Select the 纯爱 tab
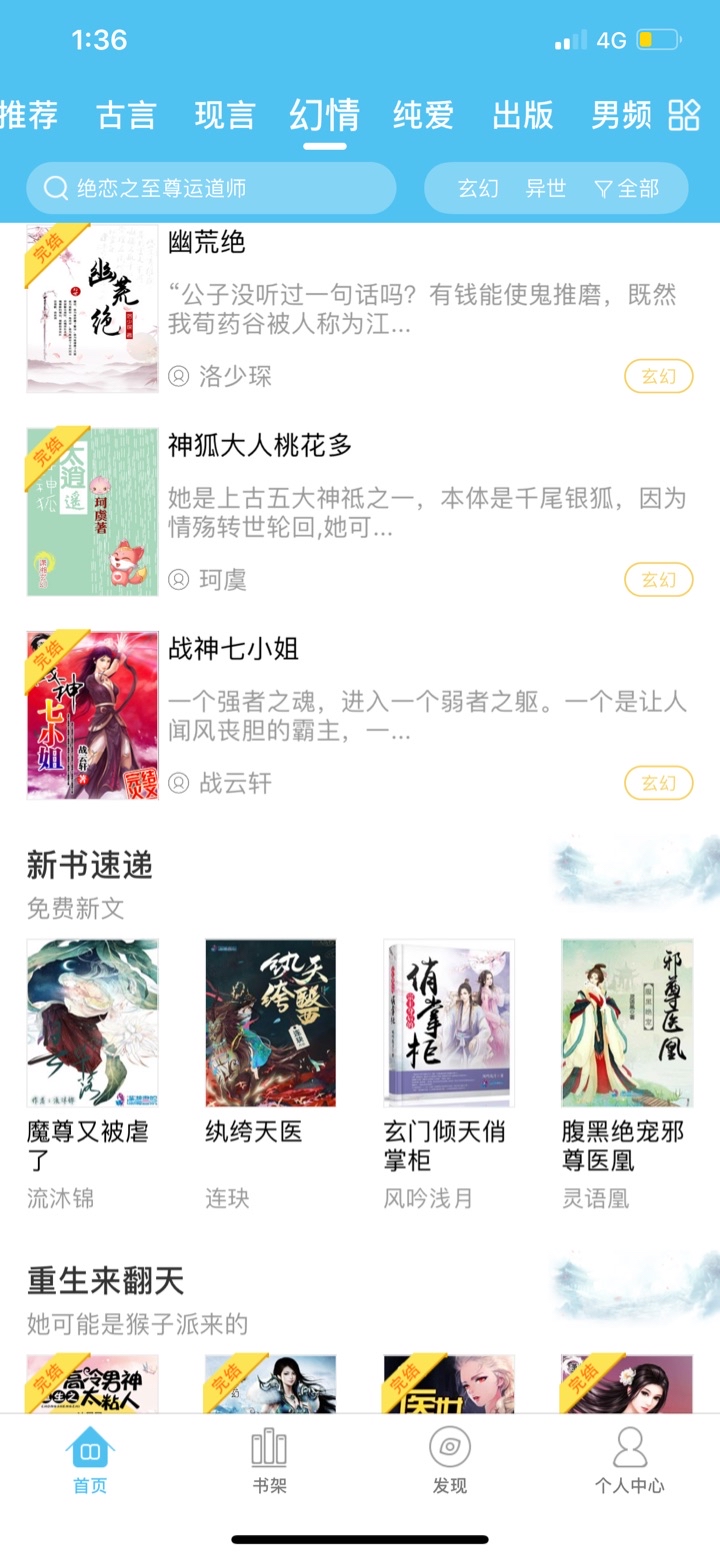720x1559 pixels. coord(423,115)
